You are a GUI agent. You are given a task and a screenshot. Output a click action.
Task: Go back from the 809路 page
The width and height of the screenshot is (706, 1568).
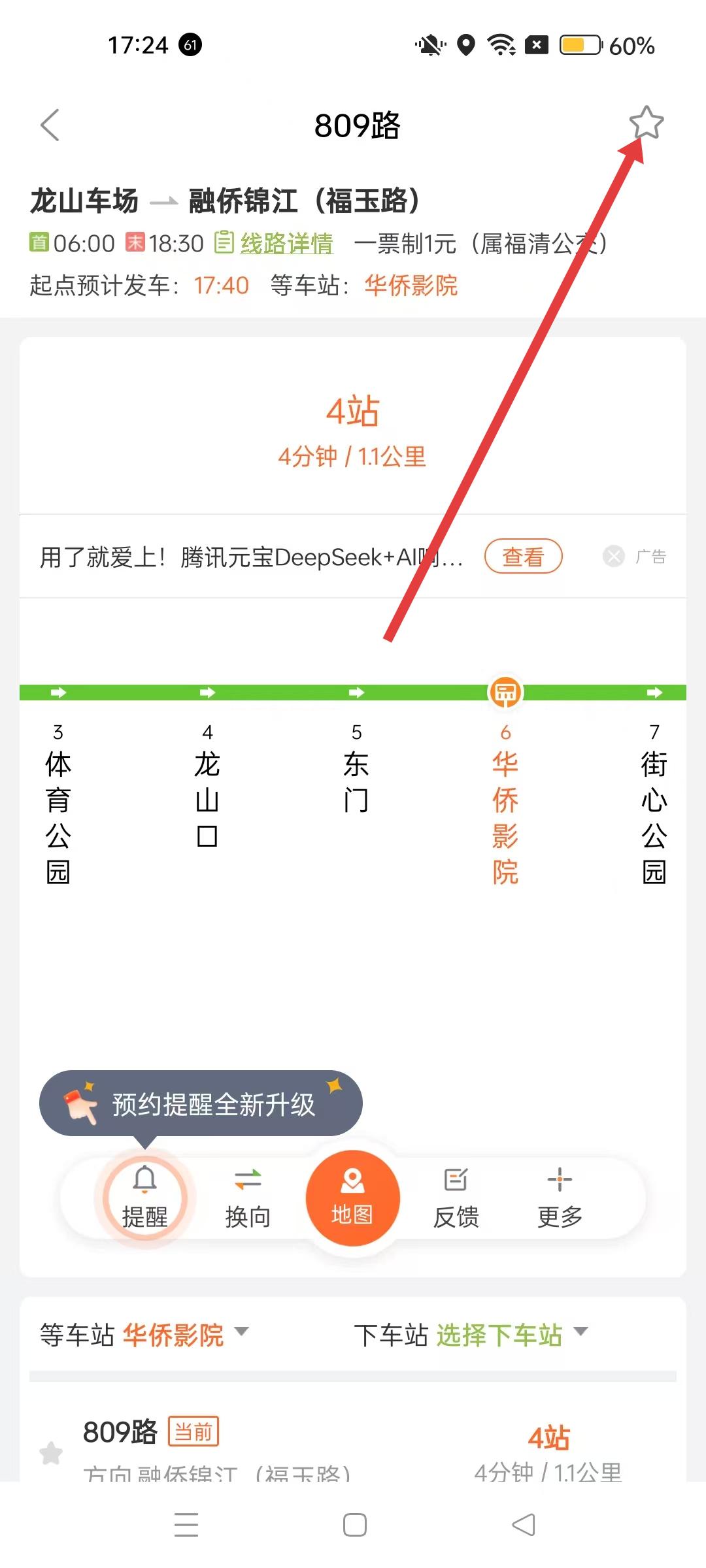click(50, 125)
